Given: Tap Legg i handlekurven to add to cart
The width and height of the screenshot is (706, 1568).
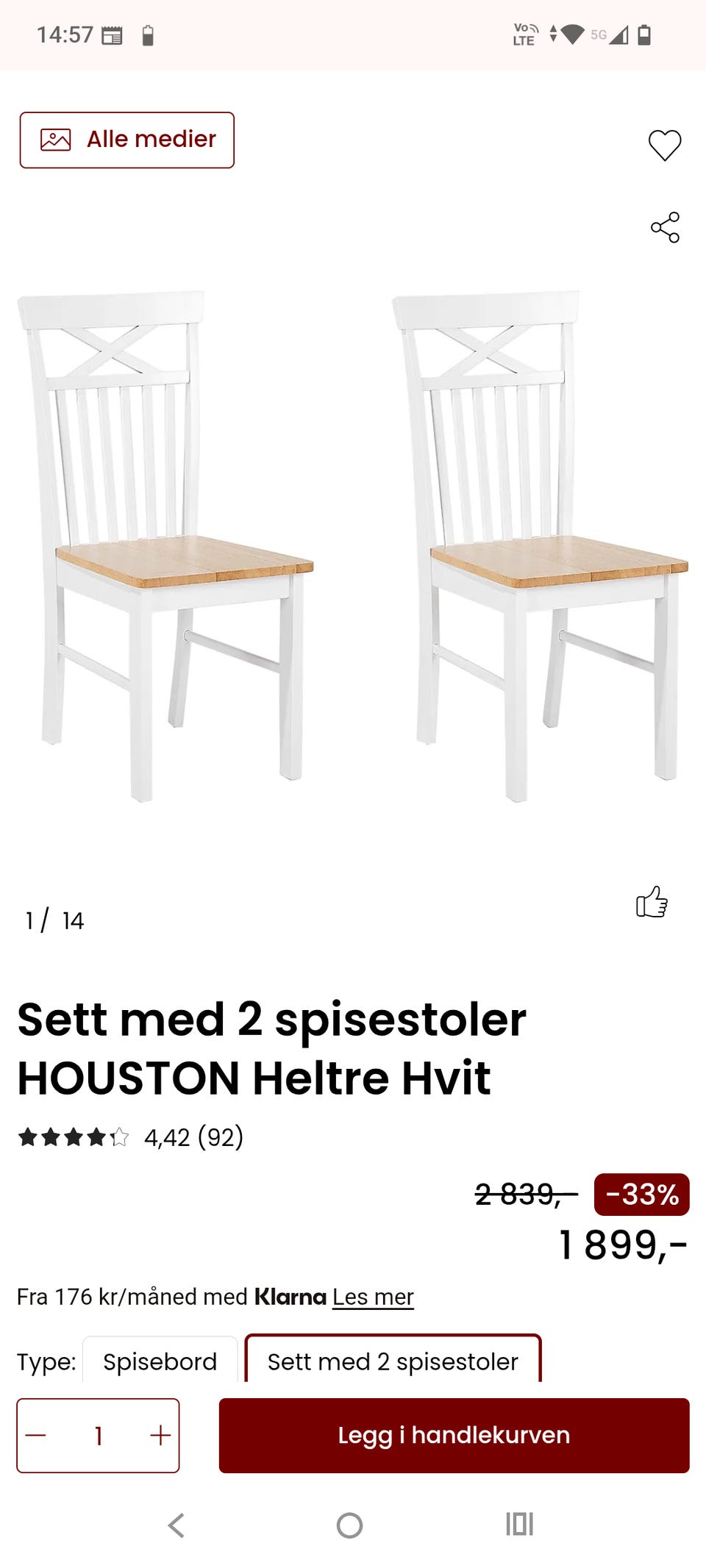Looking at the screenshot, I should [454, 1435].
